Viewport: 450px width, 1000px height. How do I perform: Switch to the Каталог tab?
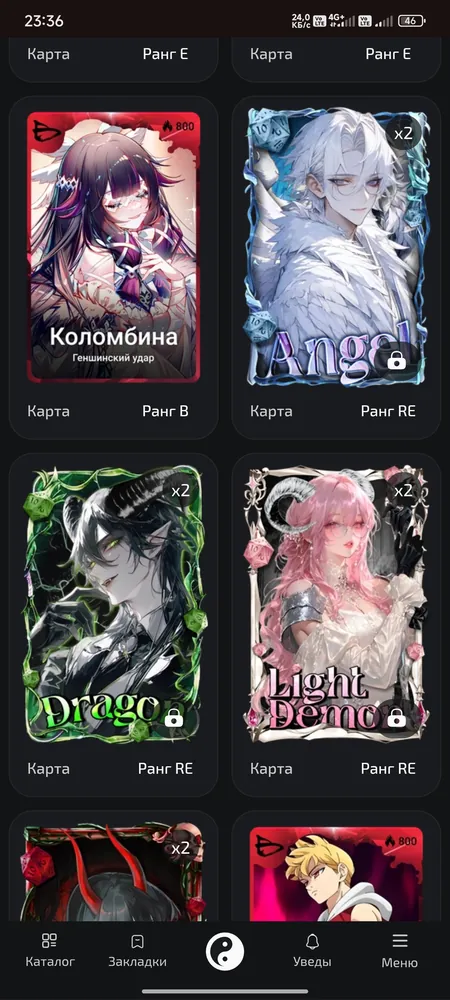50,950
